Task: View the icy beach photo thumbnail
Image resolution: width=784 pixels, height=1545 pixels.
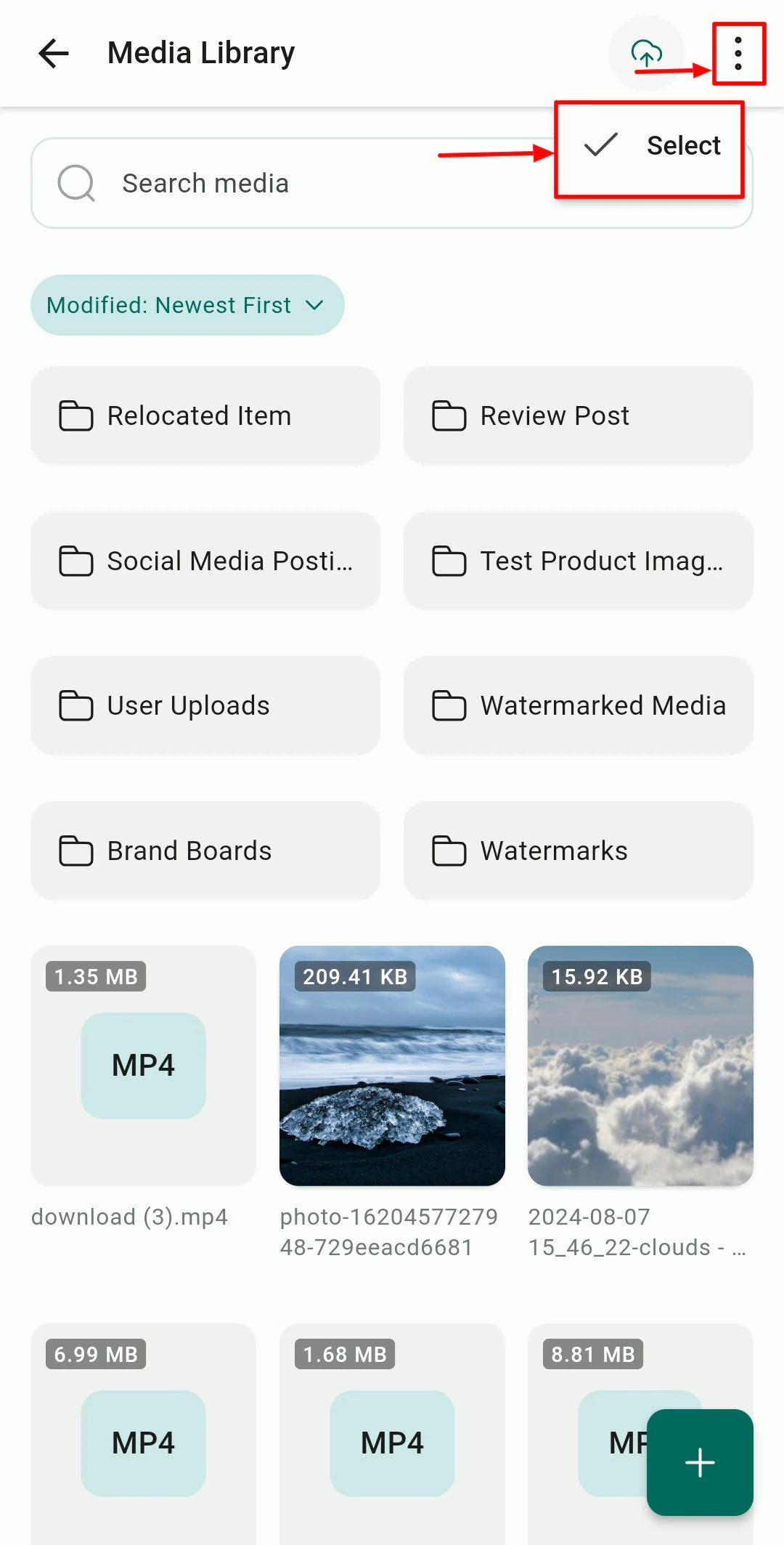Action: point(392,1068)
